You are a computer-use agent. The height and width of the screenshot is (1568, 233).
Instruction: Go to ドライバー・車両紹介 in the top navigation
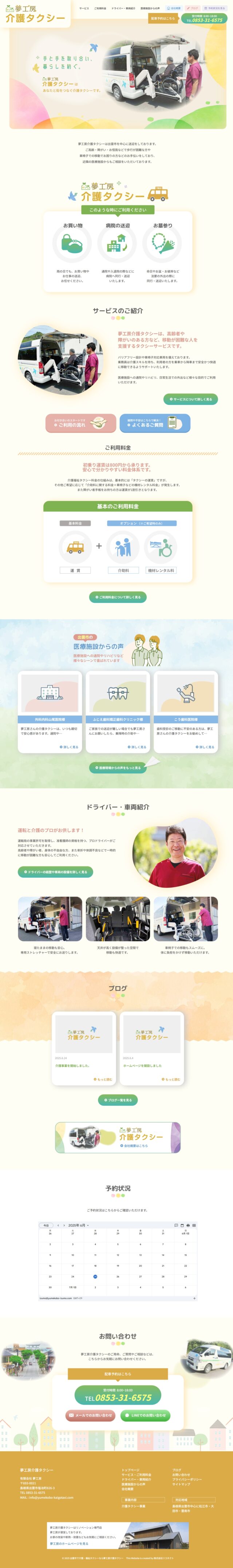(x=123, y=8)
